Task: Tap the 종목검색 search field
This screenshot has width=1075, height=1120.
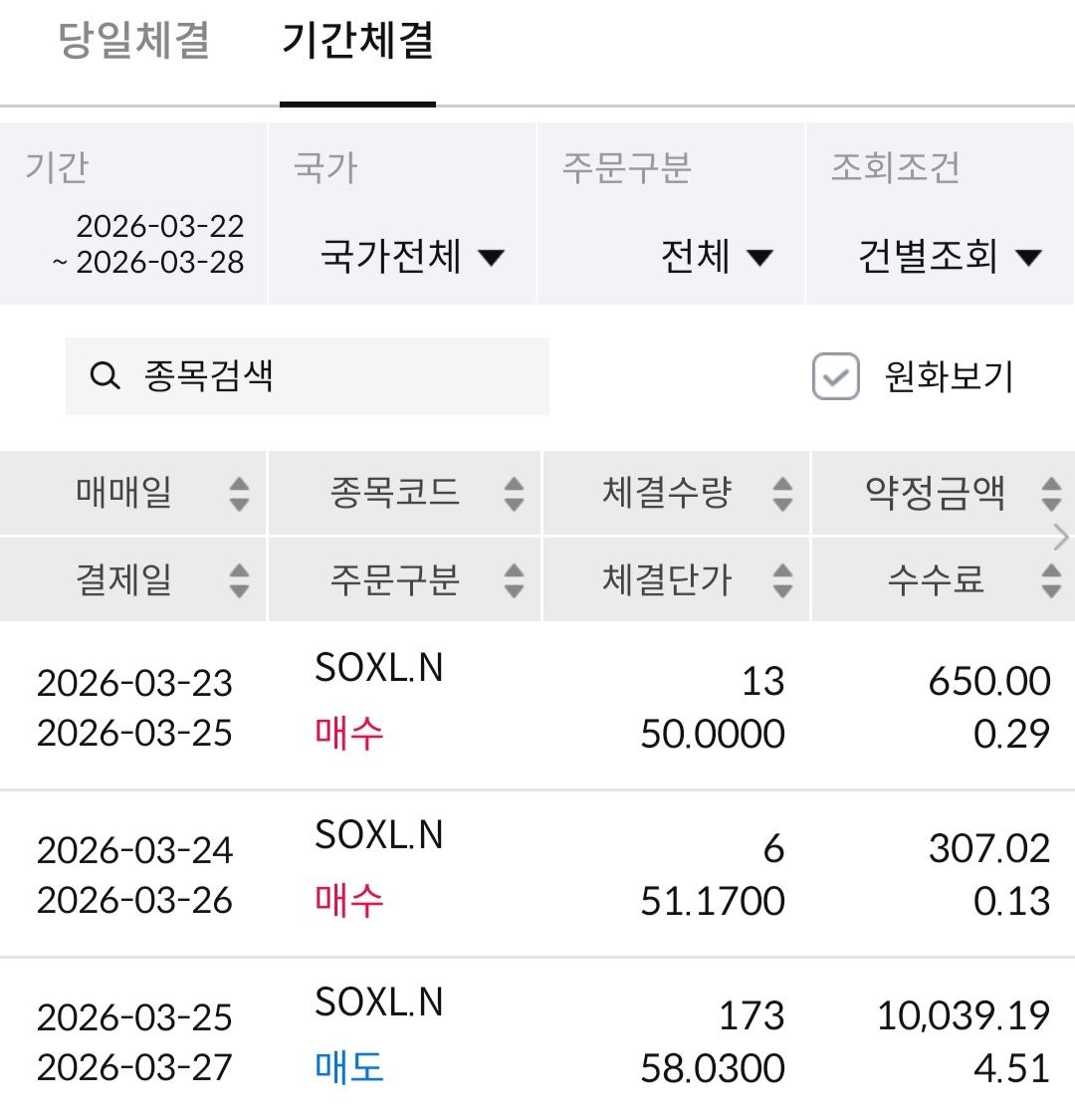Action: (308, 376)
